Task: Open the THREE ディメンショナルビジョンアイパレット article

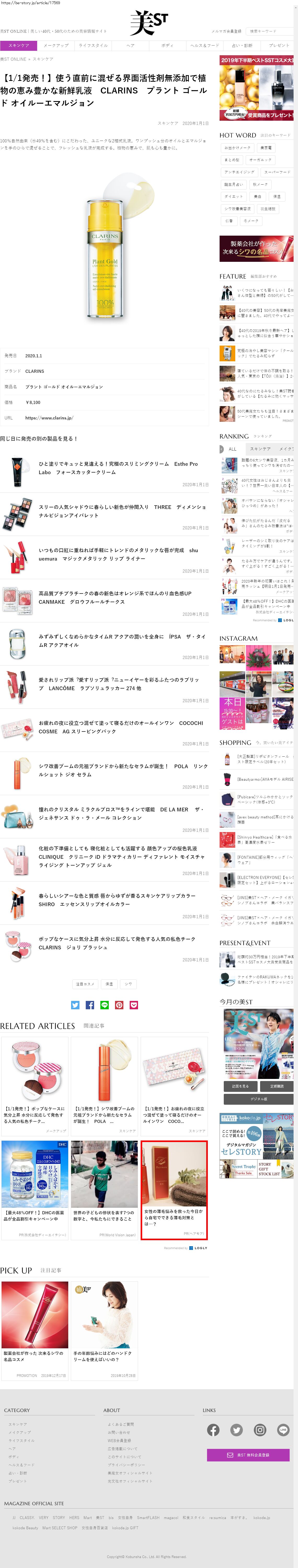Action: pos(122,511)
